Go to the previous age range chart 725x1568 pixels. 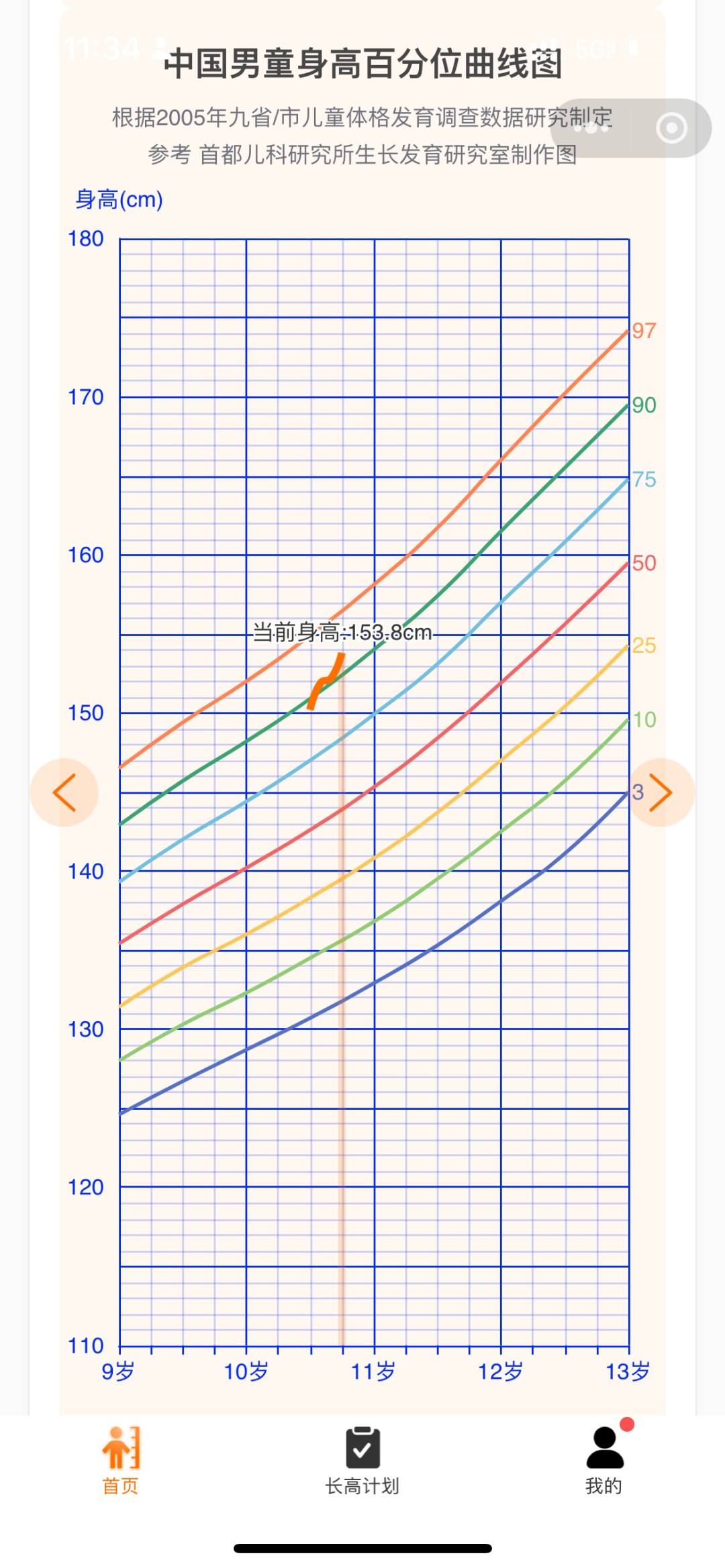tap(64, 792)
